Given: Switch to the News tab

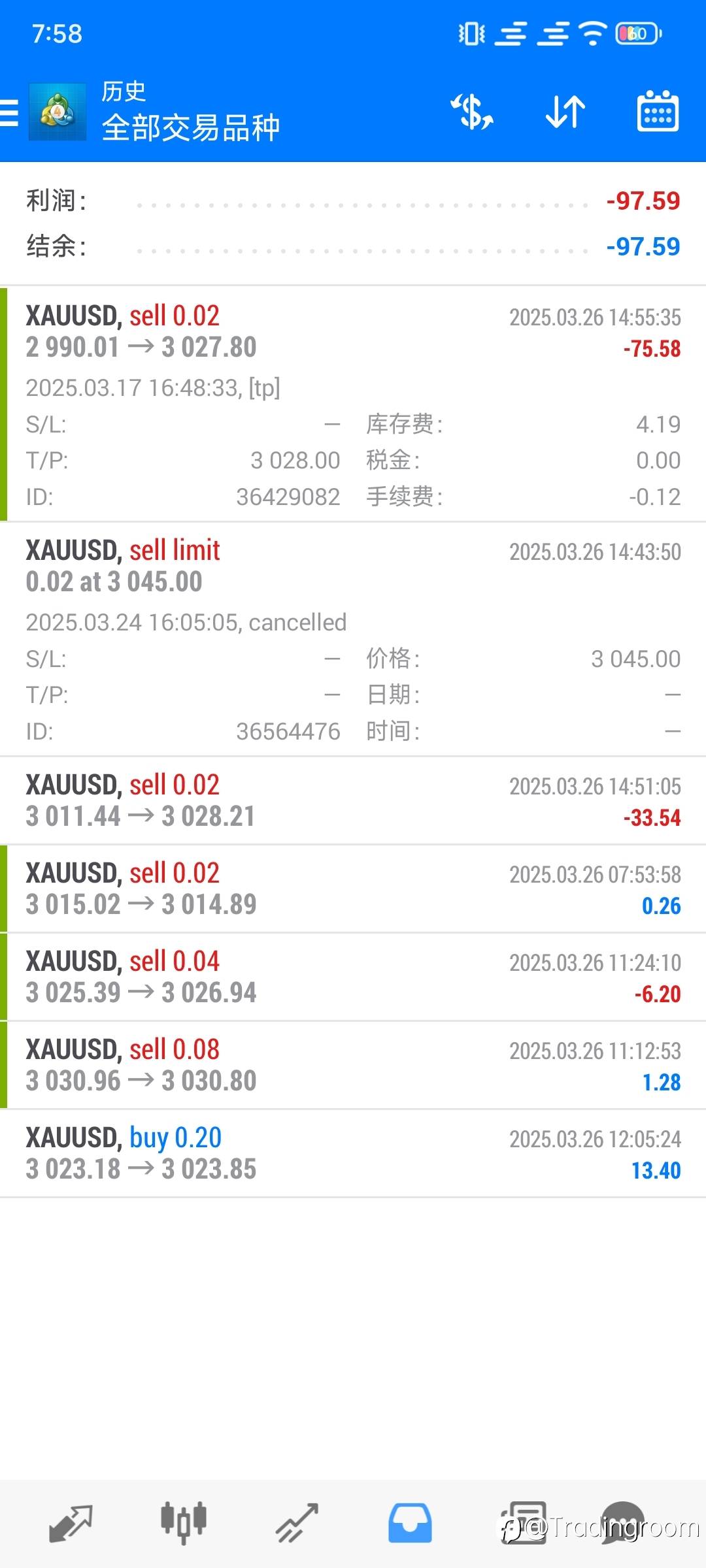Looking at the screenshot, I should tap(523, 1524).
